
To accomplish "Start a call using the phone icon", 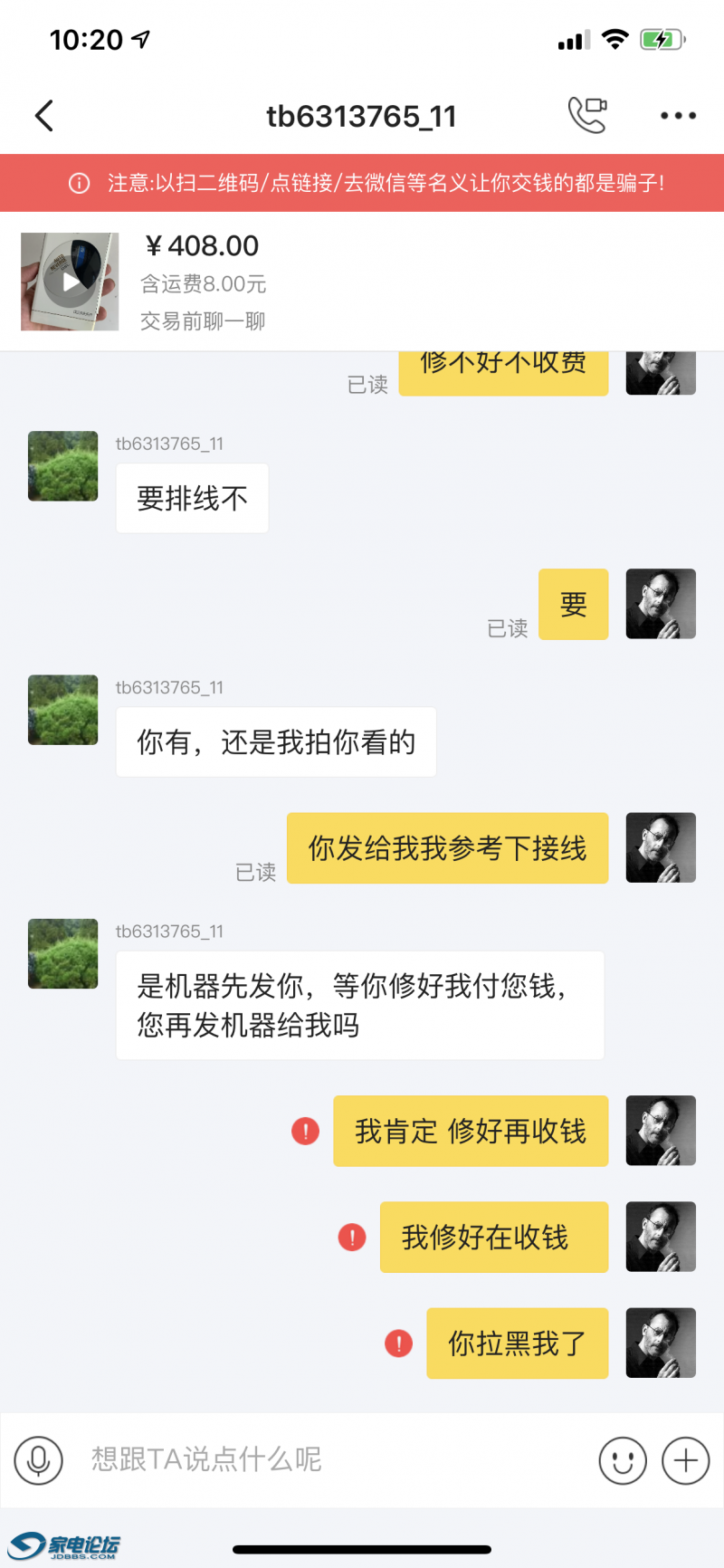I will [x=587, y=116].
